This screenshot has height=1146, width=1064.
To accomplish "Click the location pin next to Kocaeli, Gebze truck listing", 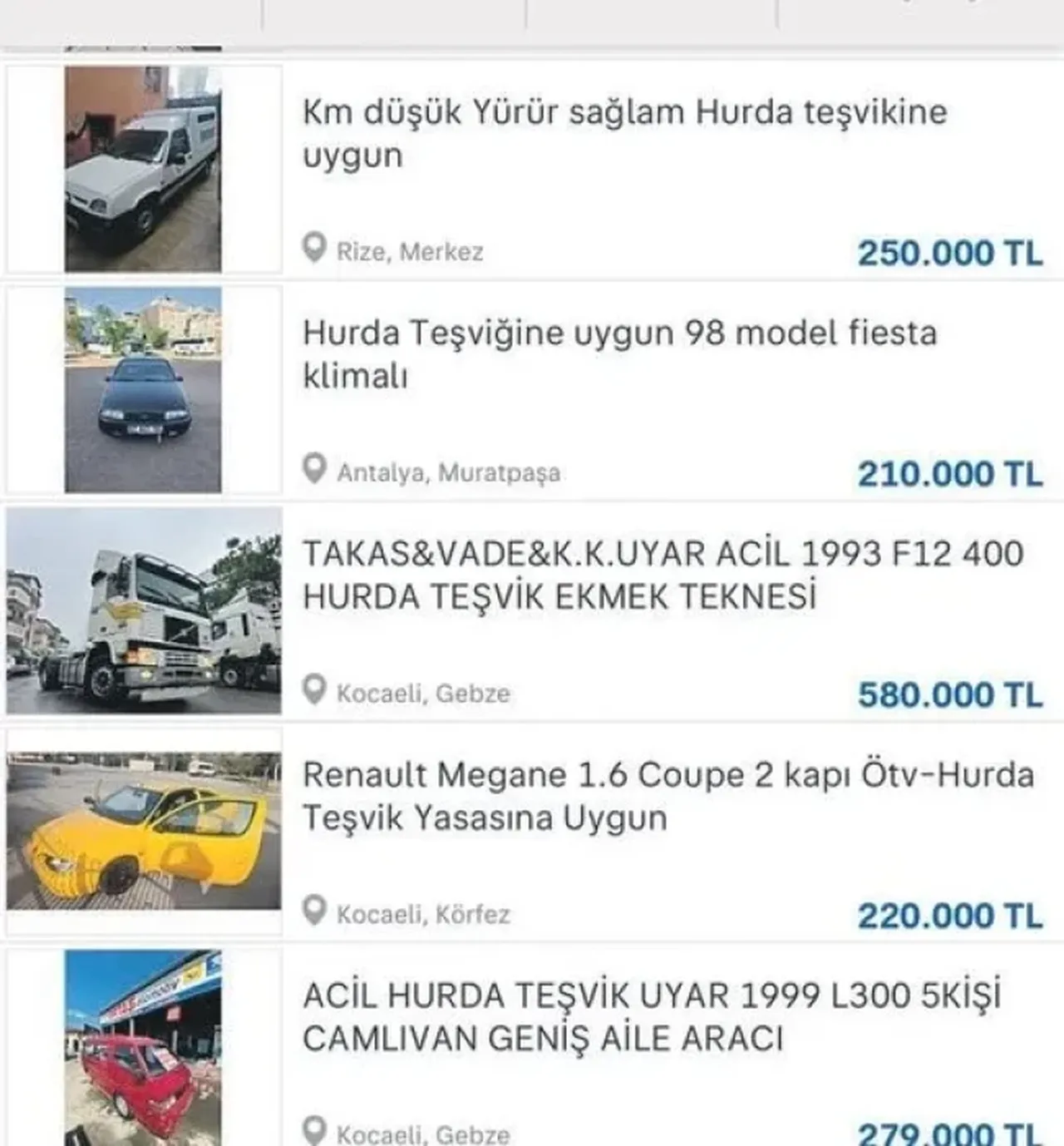I will pyautogui.click(x=316, y=690).
